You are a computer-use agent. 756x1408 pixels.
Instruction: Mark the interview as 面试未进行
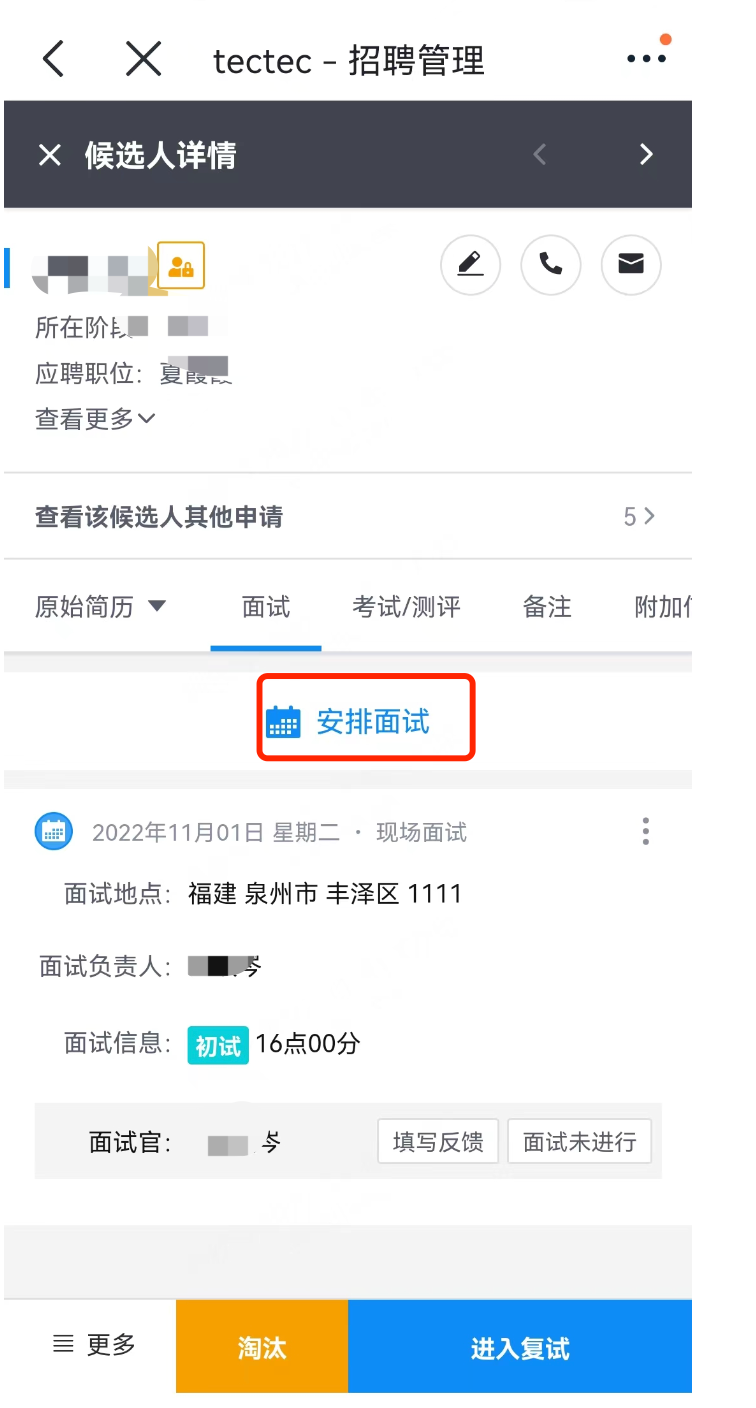point(580,1142)
